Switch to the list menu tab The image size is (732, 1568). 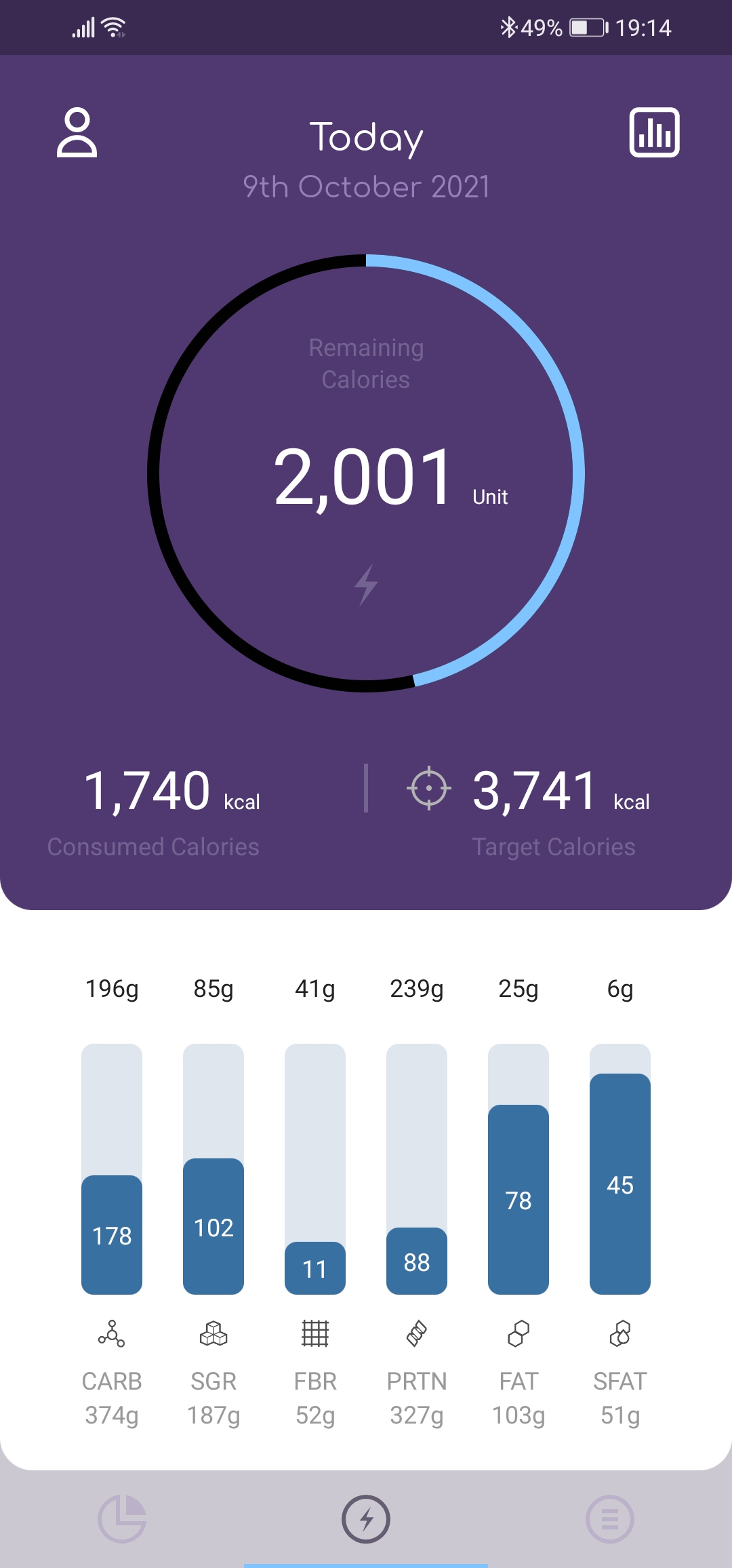610,1519
